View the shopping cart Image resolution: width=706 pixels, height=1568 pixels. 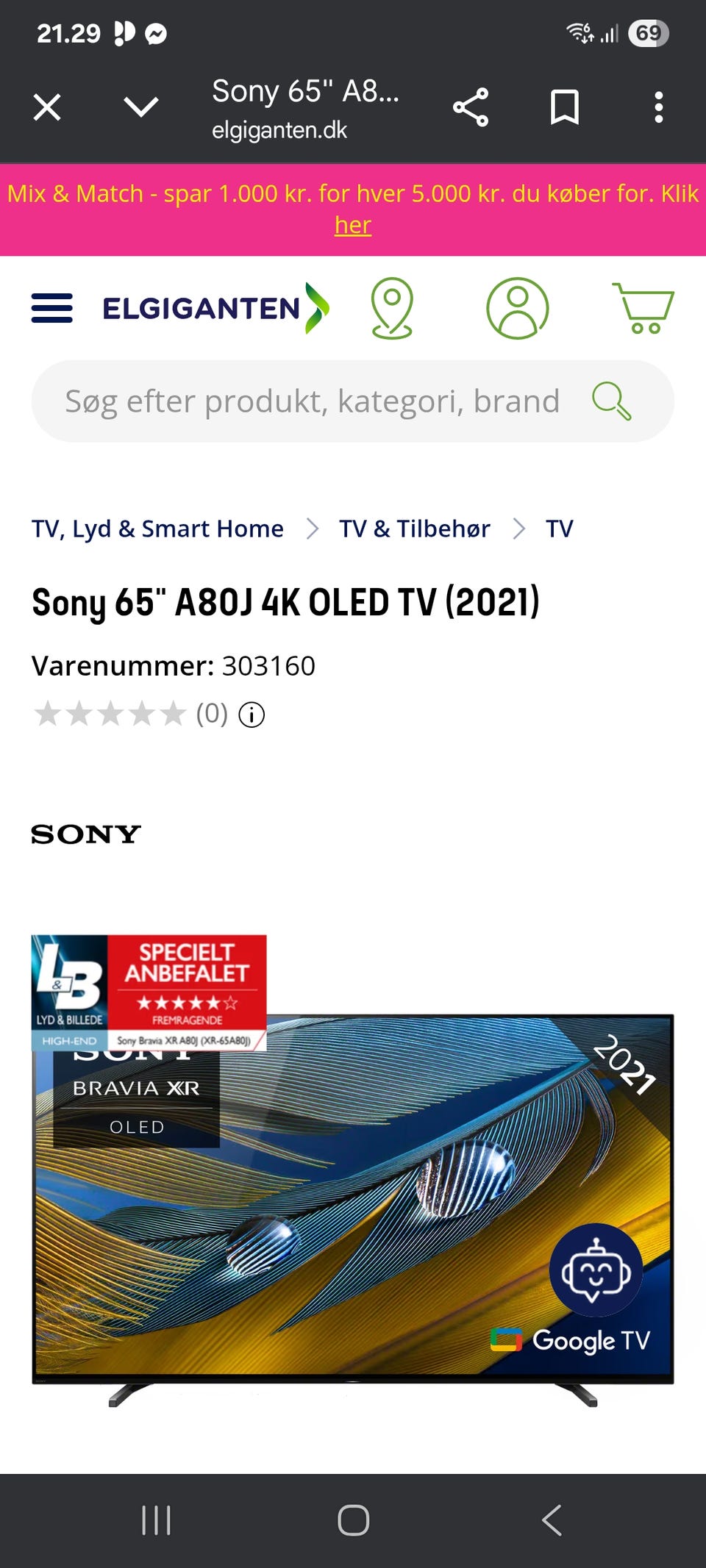tap(643, 308)
